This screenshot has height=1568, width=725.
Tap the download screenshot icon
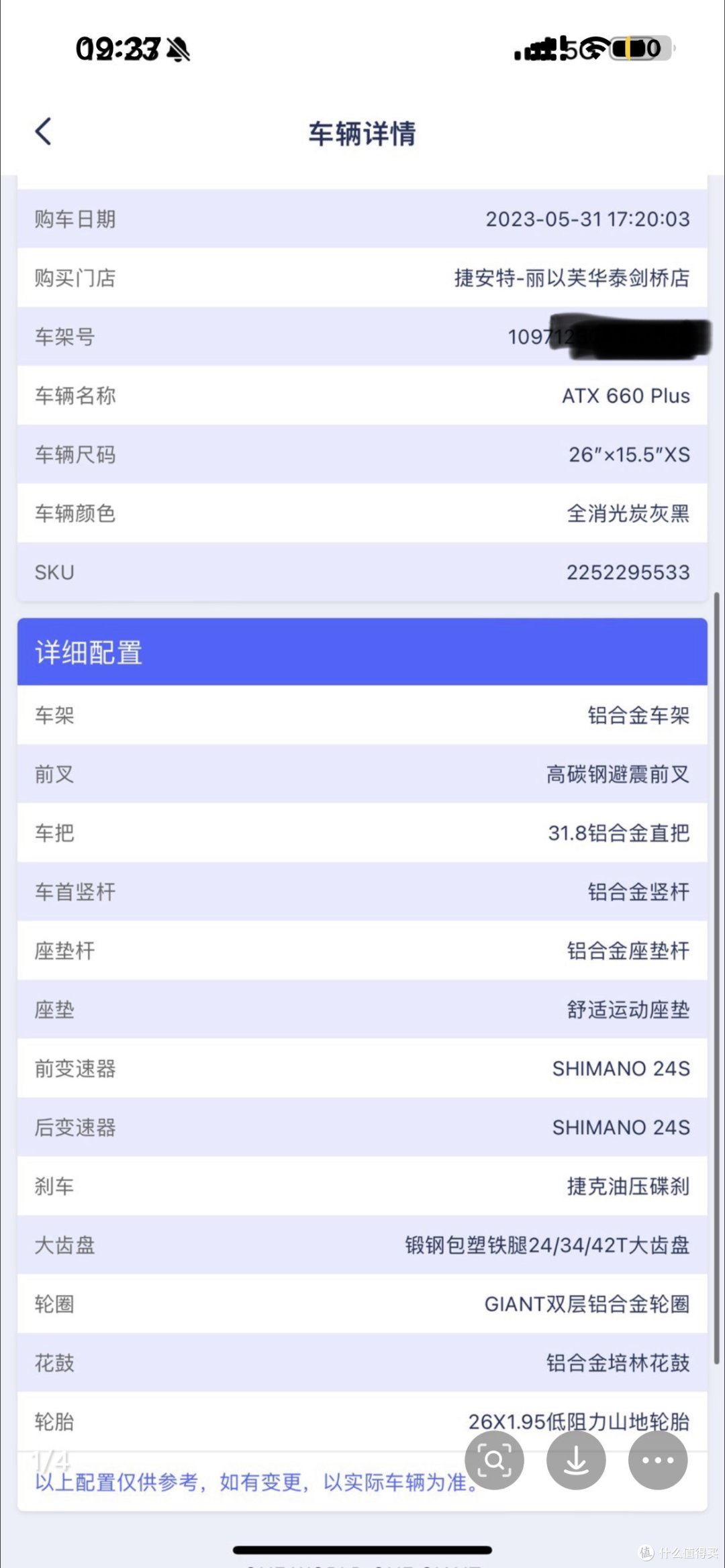(576, 1460)
